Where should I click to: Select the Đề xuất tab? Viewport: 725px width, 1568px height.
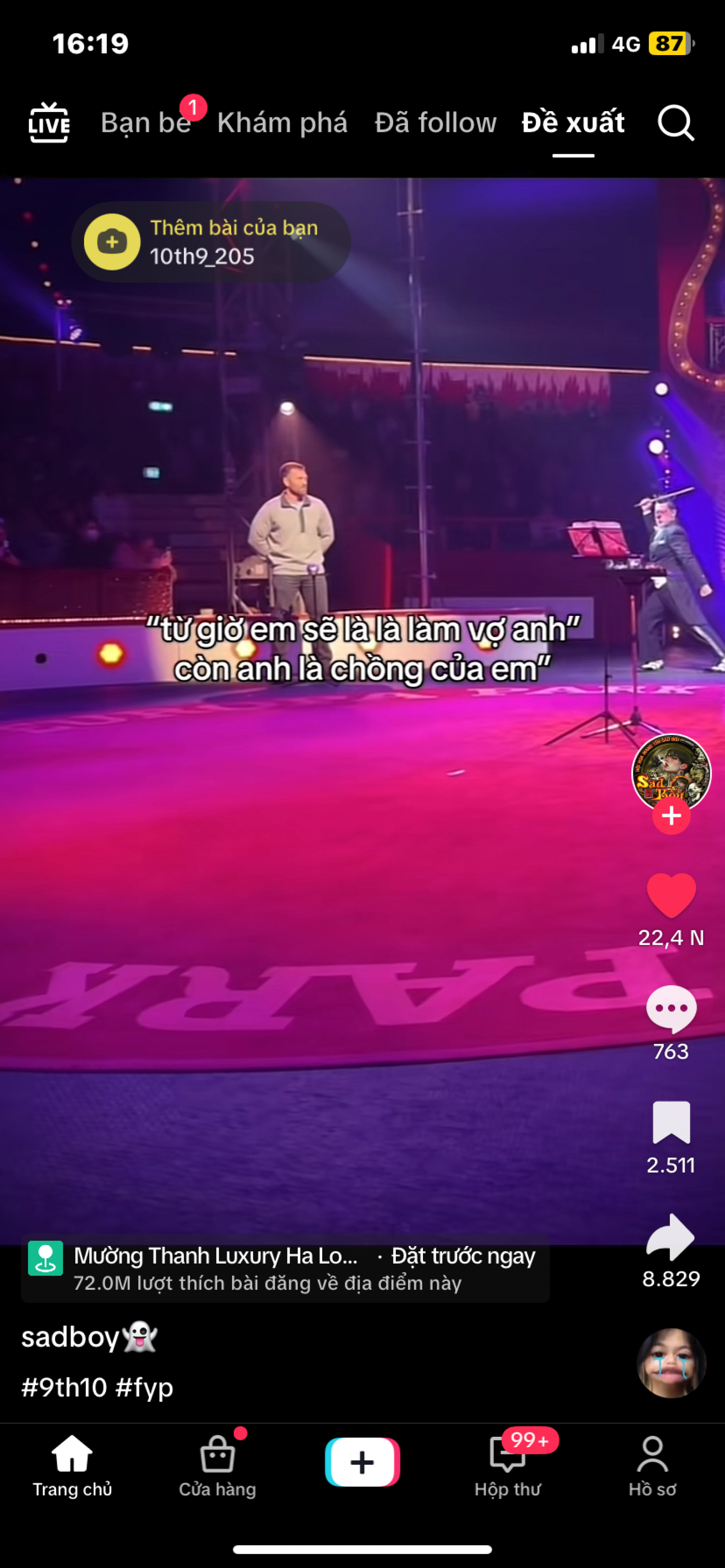tap(573, 123)
